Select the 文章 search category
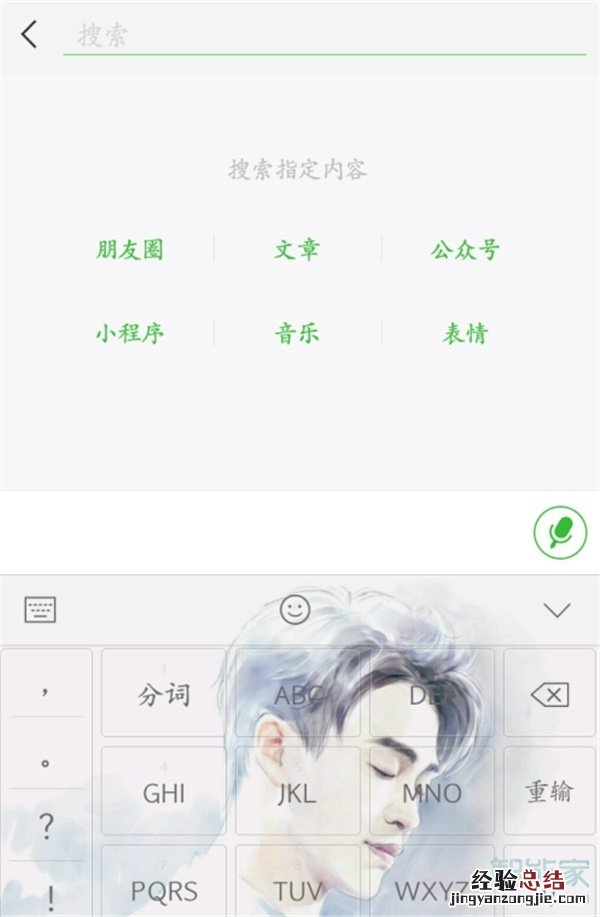 [297, 250]
